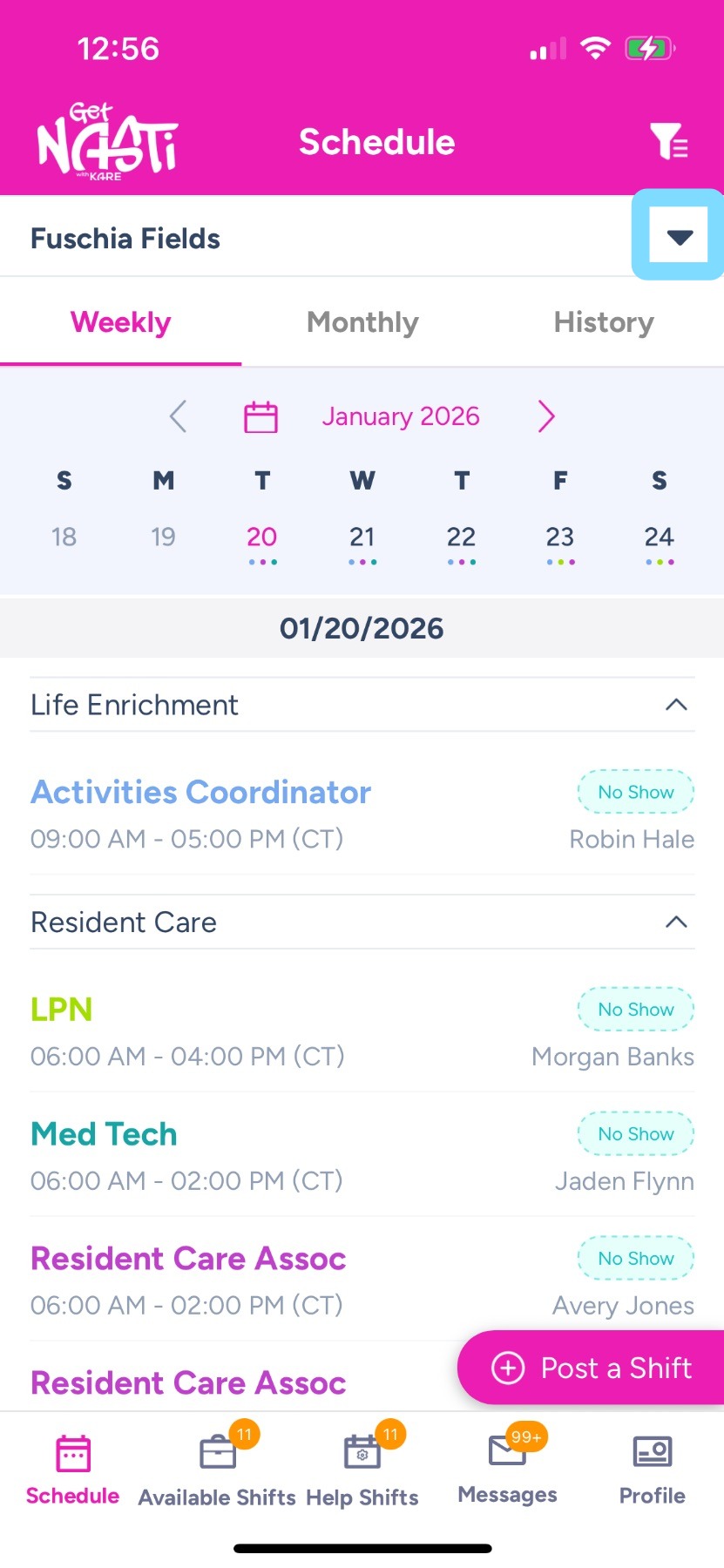724x1568 pixels.
Task: Select Friday the 23rd
Action: 559,538
